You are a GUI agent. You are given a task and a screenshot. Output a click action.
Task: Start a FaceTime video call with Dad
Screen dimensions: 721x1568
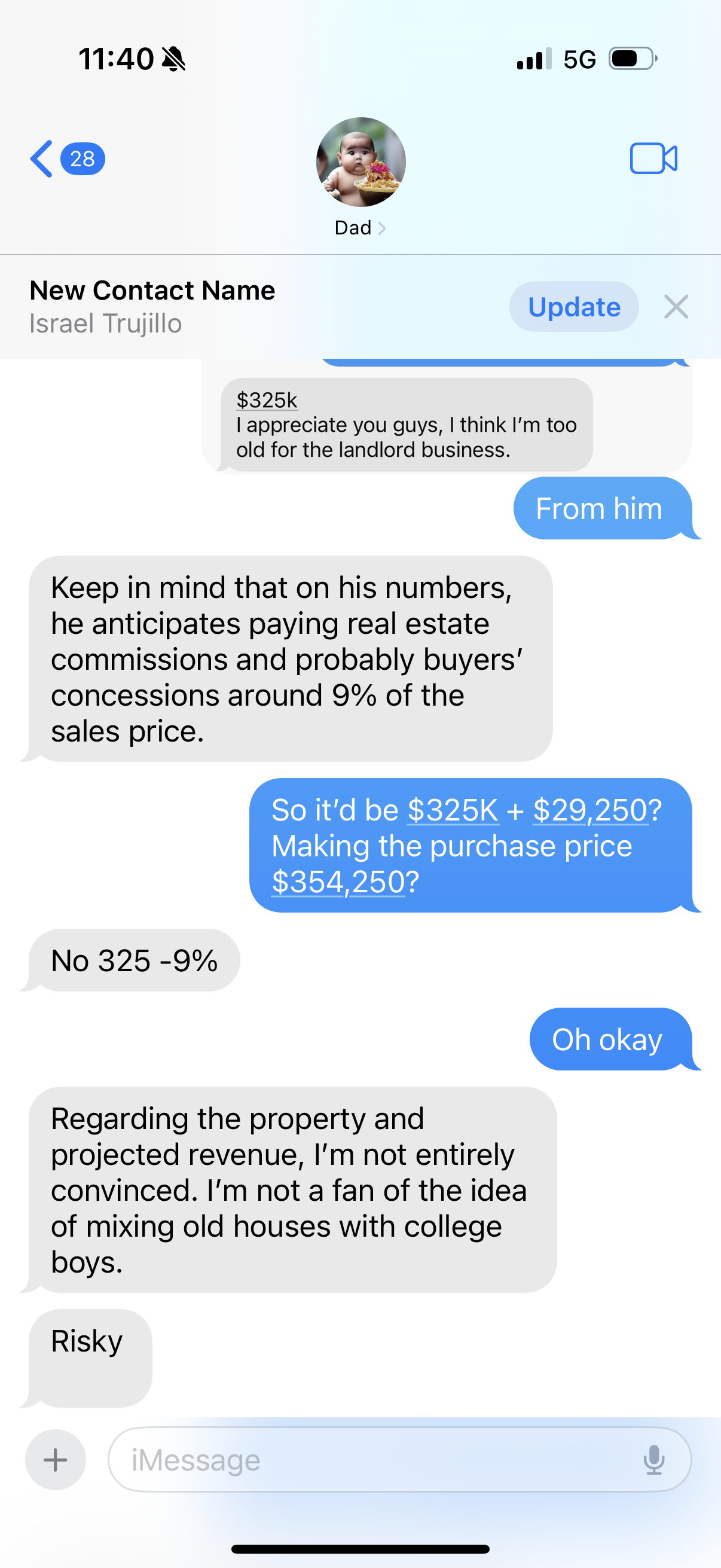click(653, 159)
